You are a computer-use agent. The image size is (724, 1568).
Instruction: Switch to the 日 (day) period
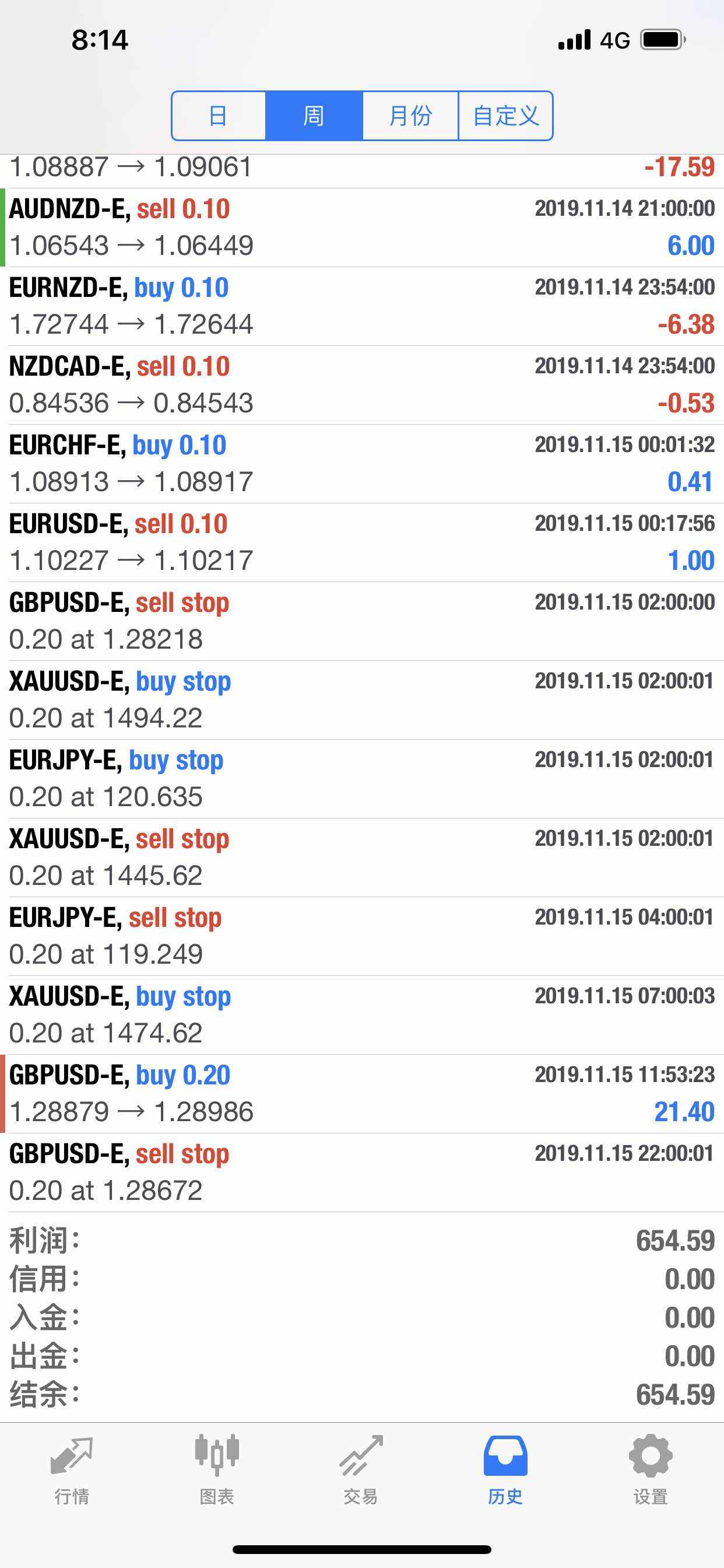pos(219,116)
